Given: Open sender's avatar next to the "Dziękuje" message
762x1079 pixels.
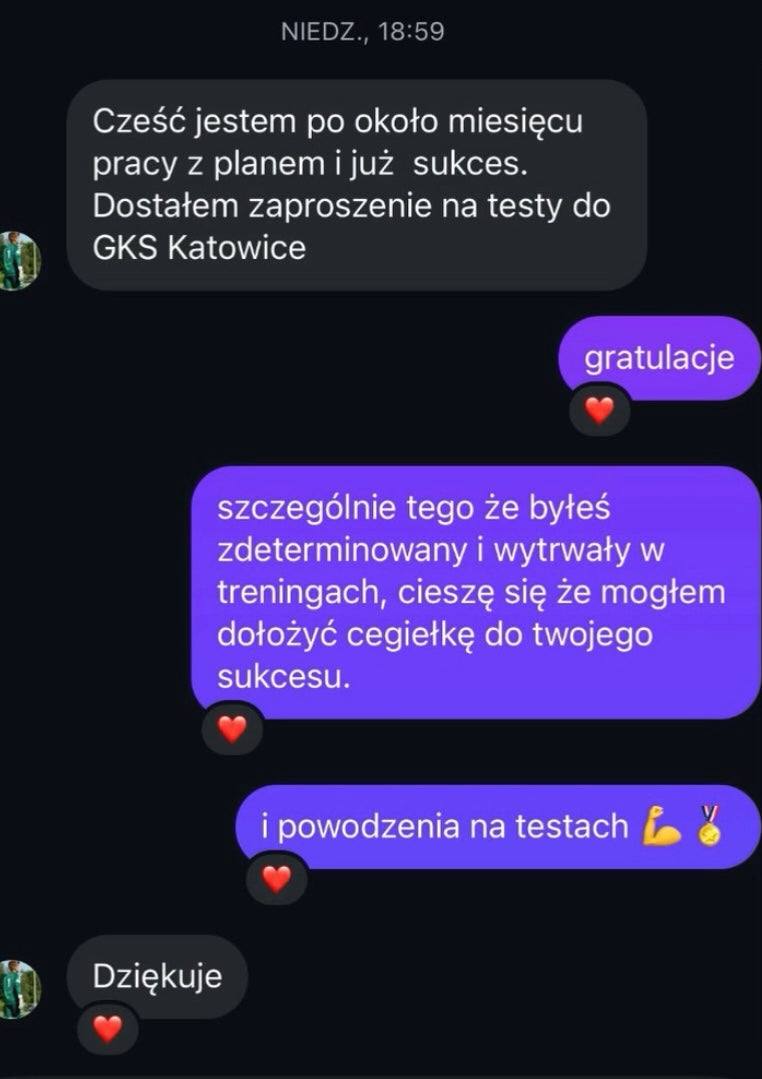Looking at the screenshot, I should pyautogui.click(x=17, y=990).
